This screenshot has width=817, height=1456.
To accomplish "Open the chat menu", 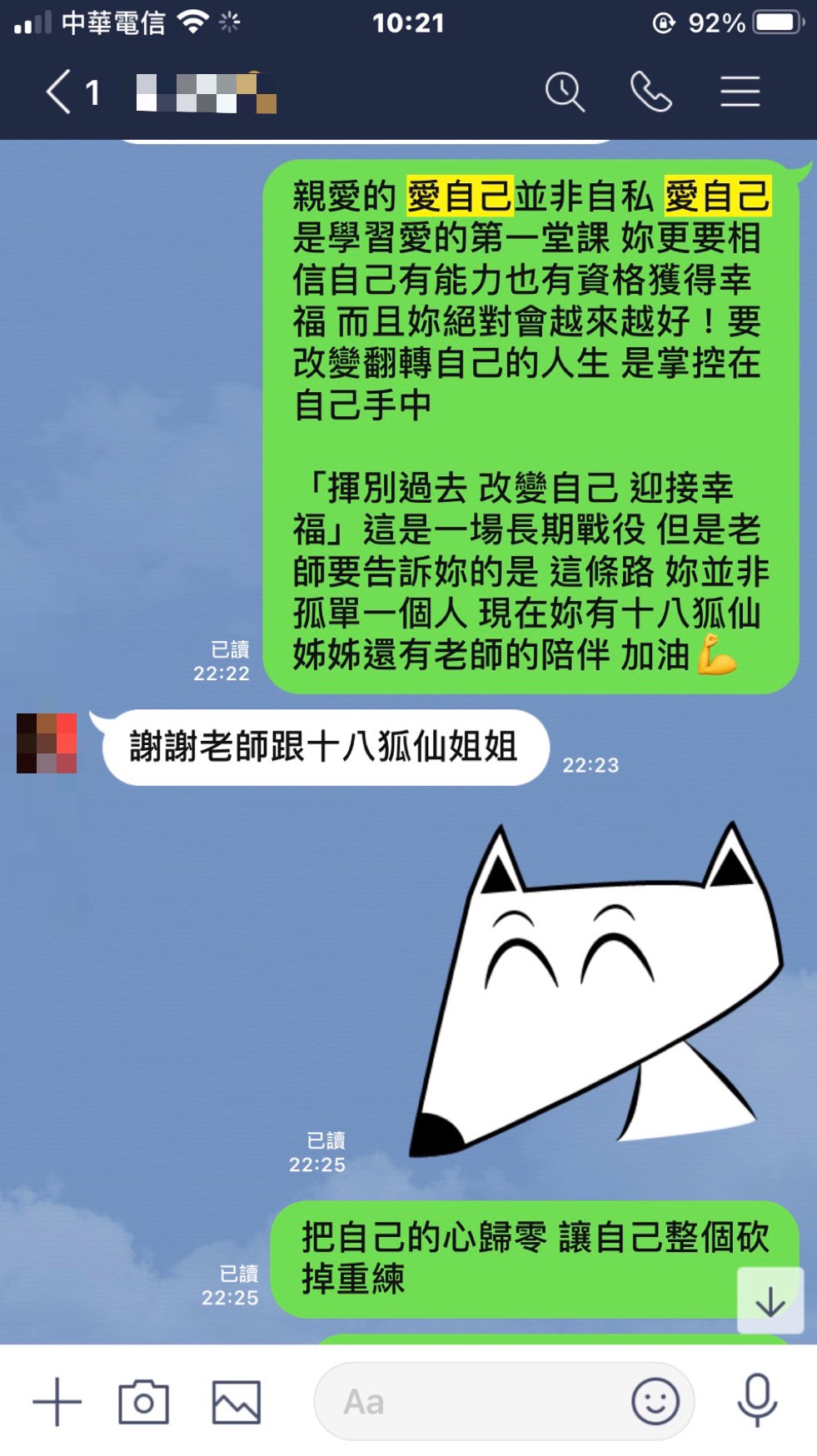I will coord(740,92).
